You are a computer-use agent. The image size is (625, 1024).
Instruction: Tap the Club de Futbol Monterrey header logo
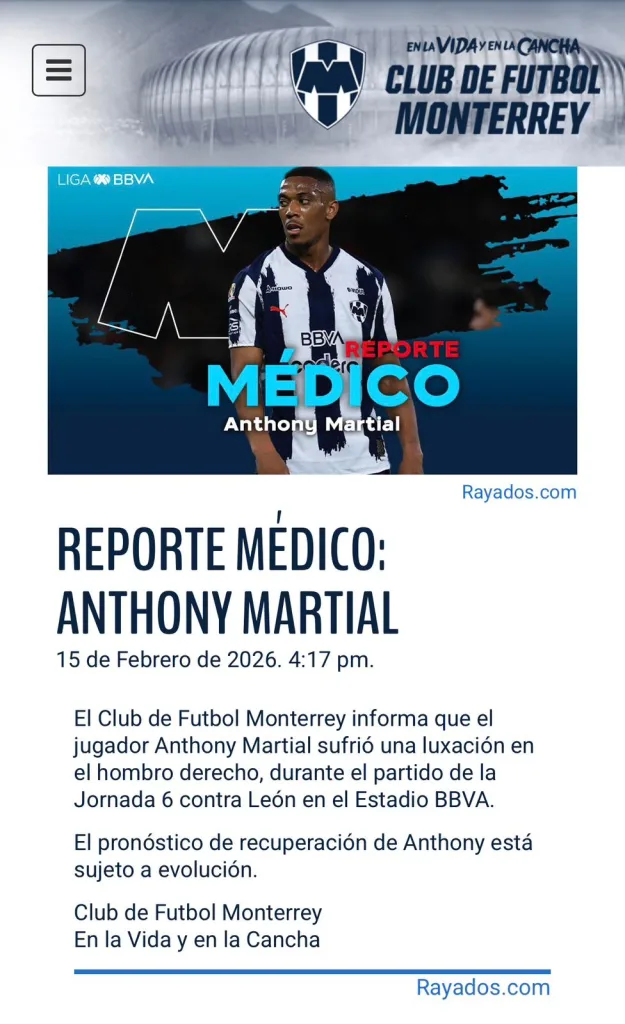pos(328,83)
